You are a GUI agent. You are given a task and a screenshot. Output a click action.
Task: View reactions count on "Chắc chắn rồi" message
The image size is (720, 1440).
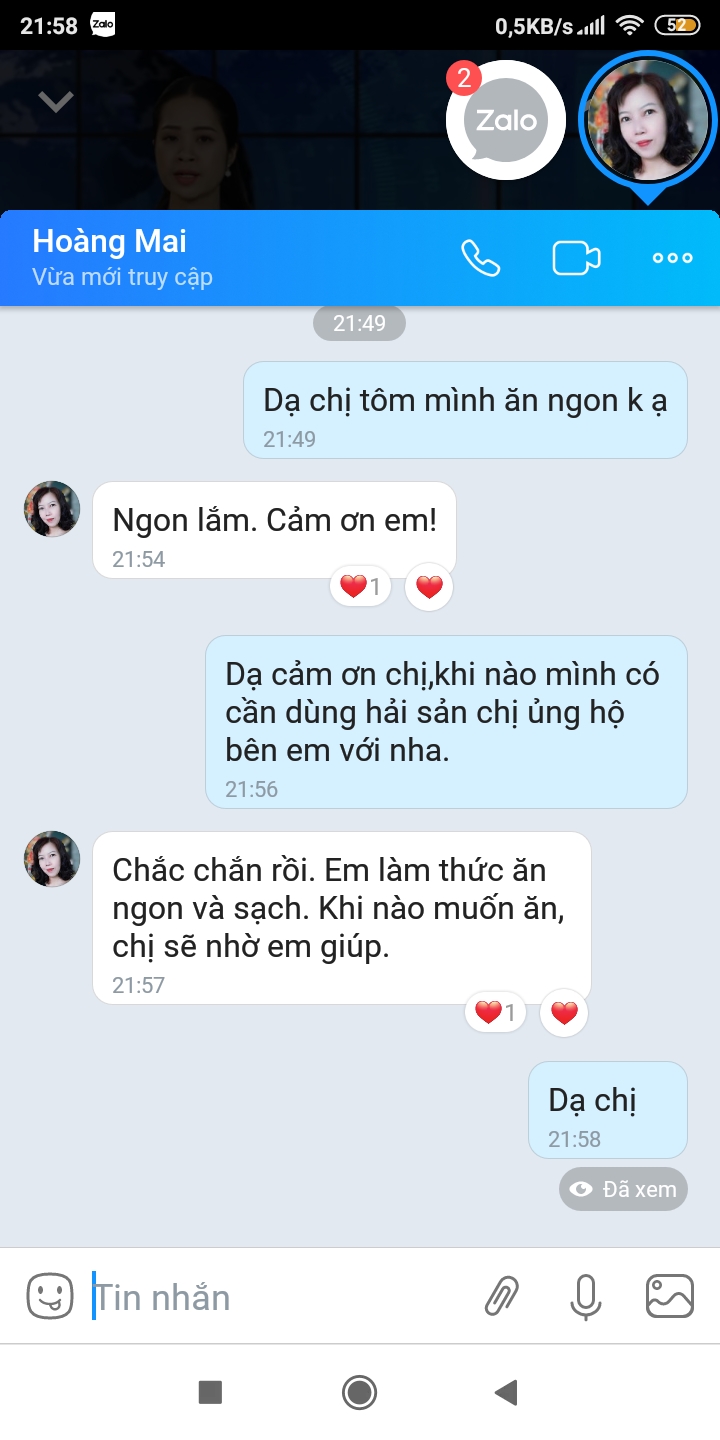pos(496,1013)
